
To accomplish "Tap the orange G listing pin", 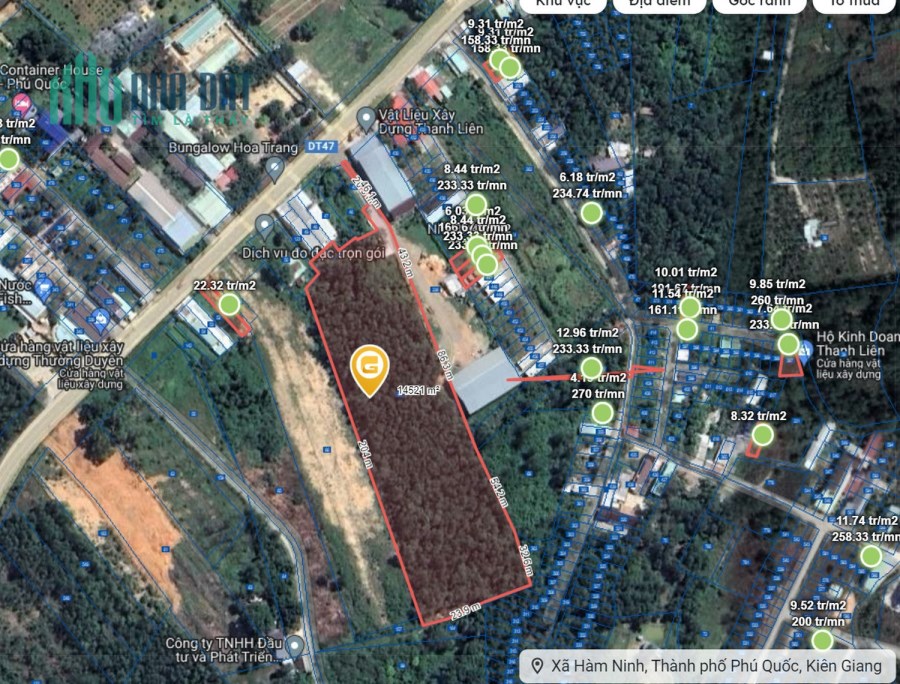I will (x=370, y=371).
